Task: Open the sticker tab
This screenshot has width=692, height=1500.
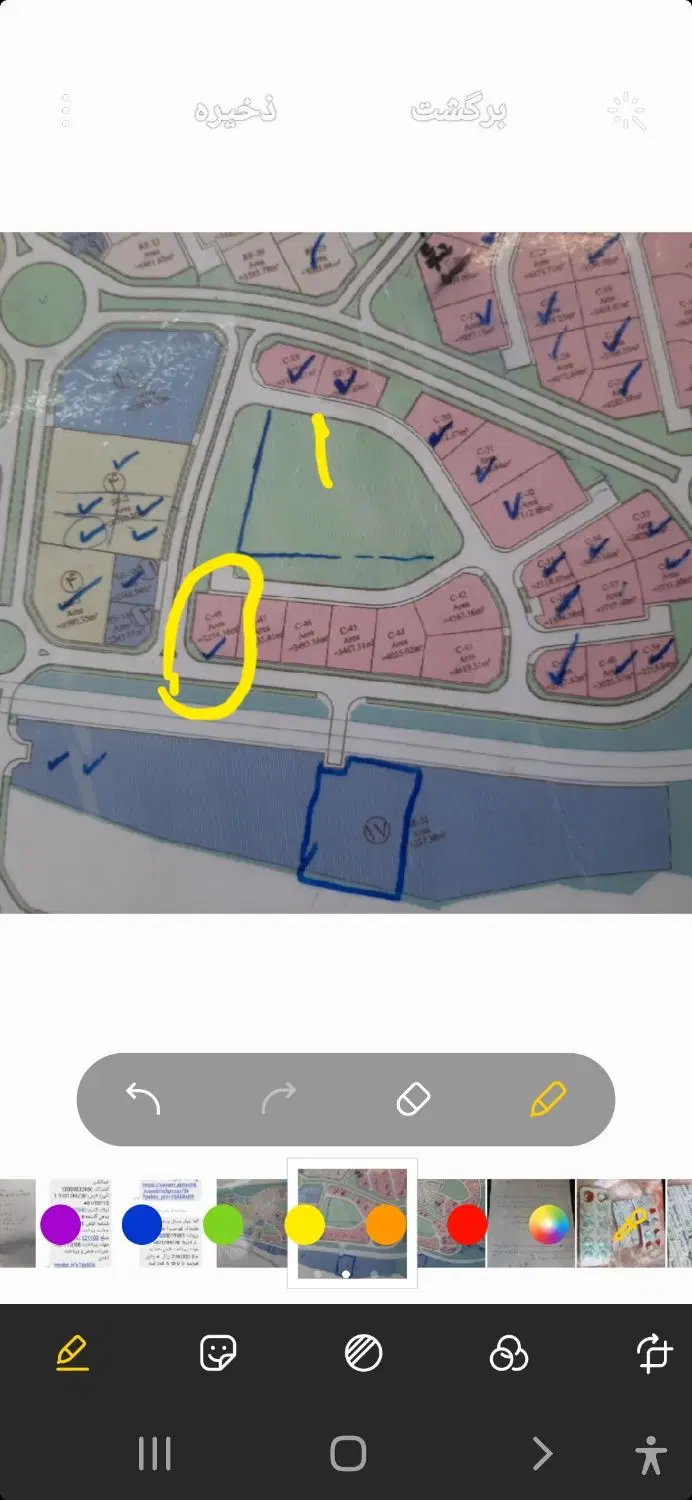Action: (x=218, y=1354)
